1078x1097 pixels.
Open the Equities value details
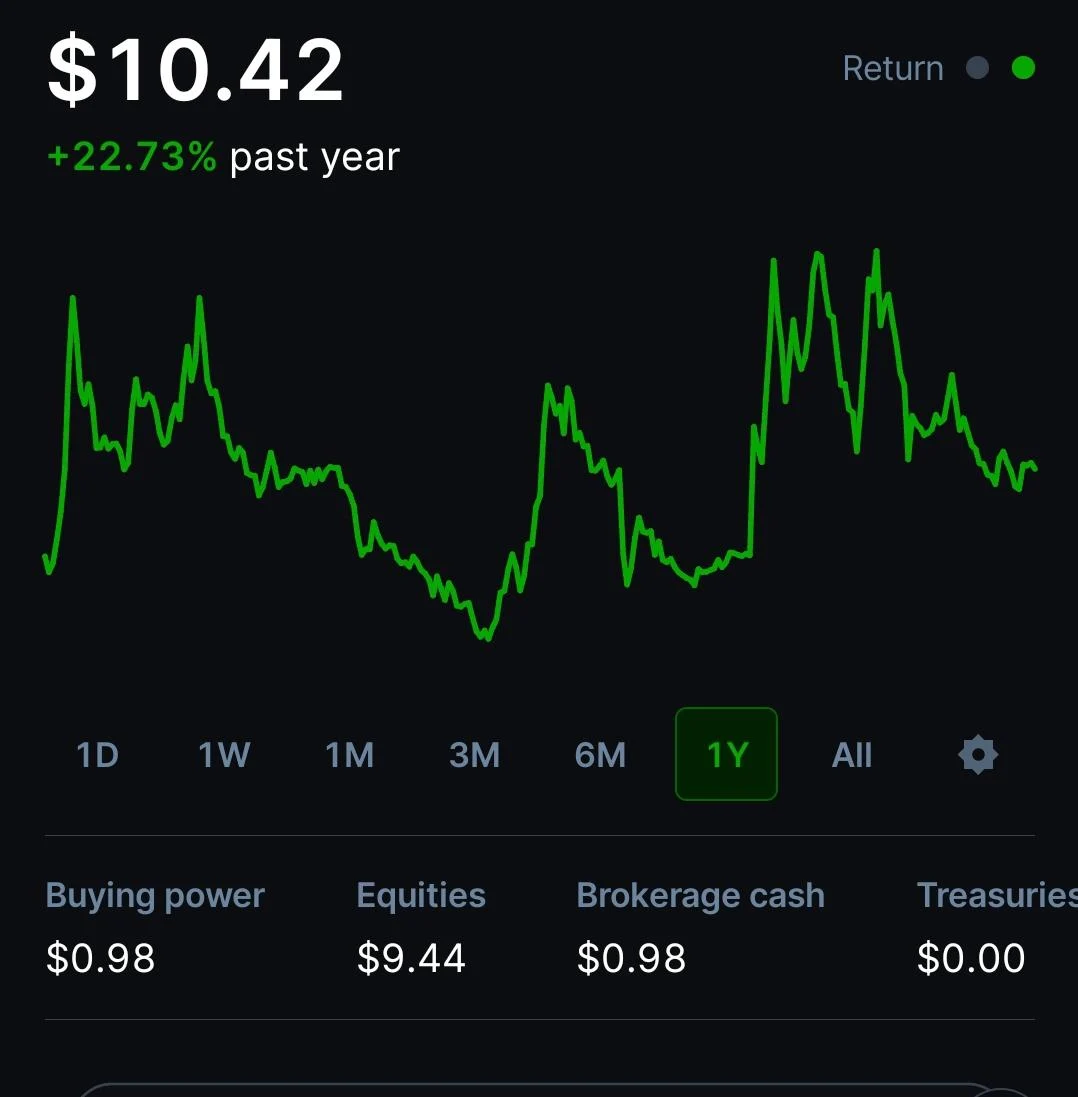[x=411, y=957]
